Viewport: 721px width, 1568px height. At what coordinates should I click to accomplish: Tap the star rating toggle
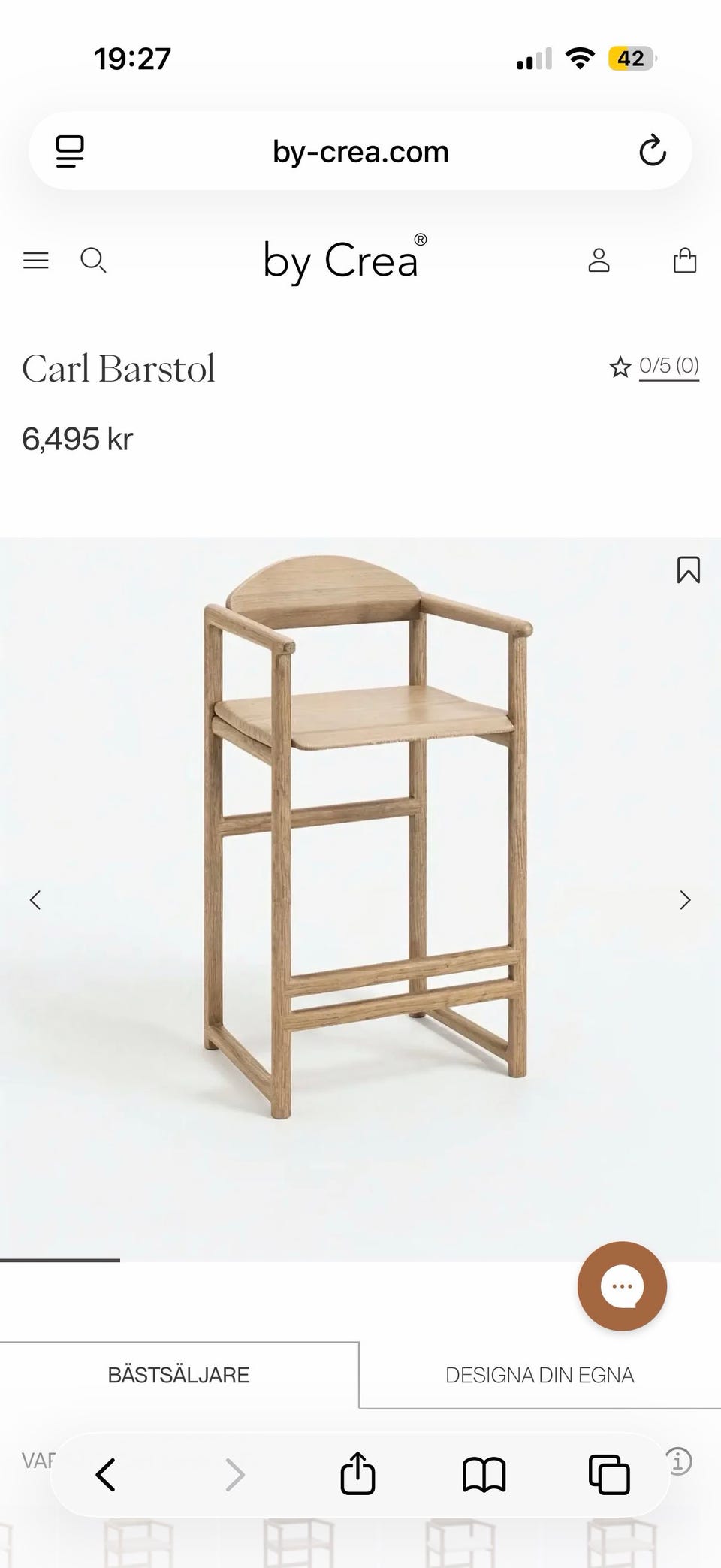pyautogui.click(x=621, y=367)
